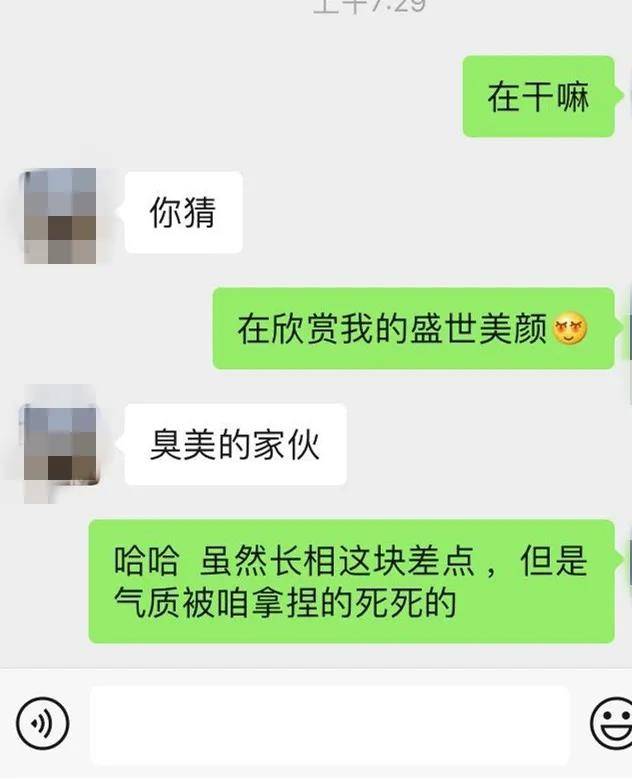This screenshot has width=632, height=779.
Task: Open the emoji picker
Action: click(x=612, y=723)
